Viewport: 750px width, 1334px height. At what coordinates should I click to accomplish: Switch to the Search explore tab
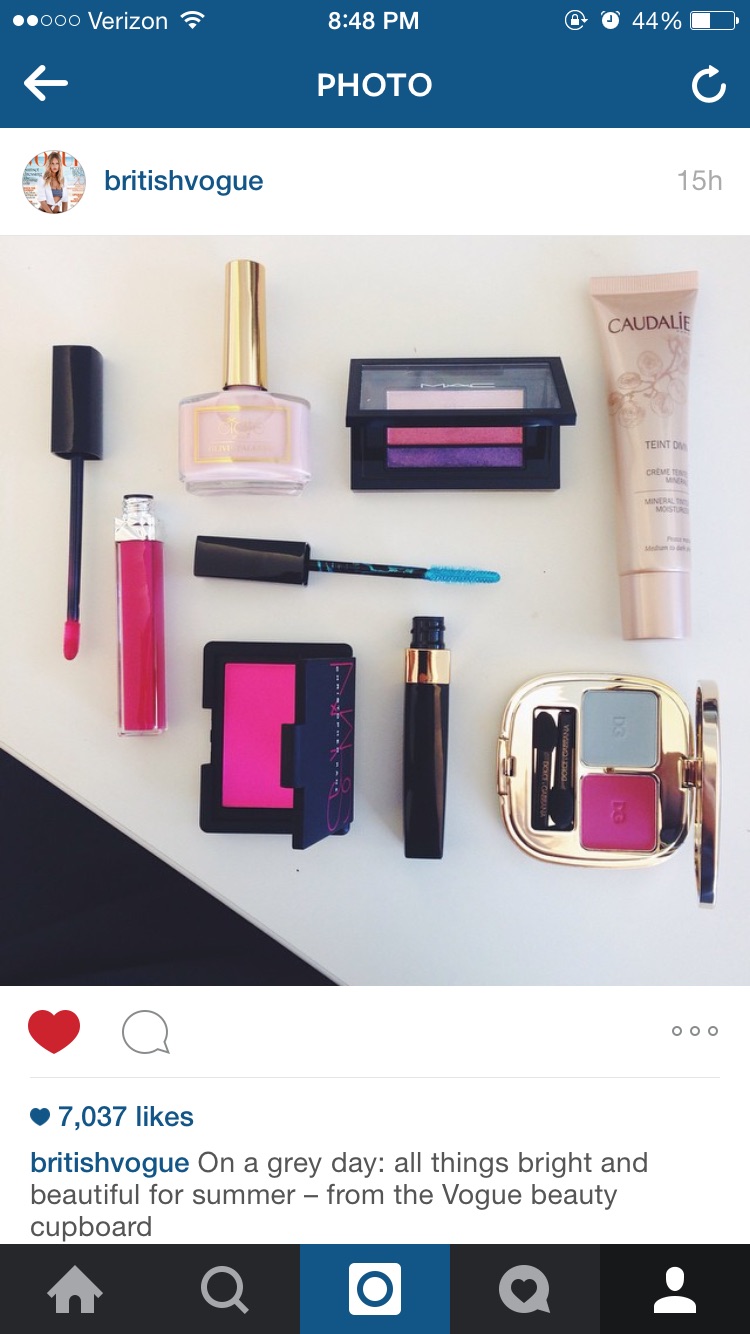[224, 1289]
